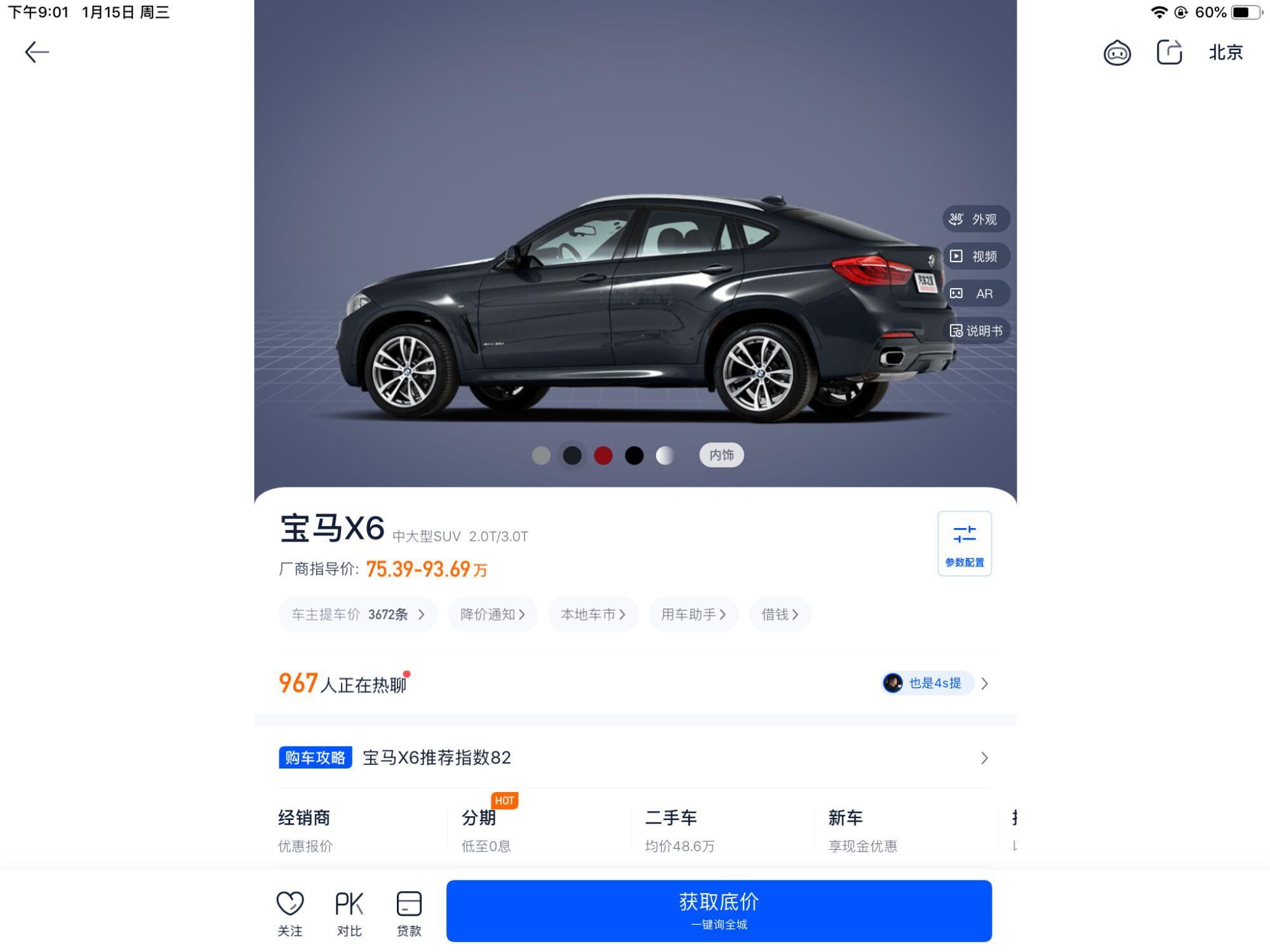Follow this car with 关注

click(290, 913)
